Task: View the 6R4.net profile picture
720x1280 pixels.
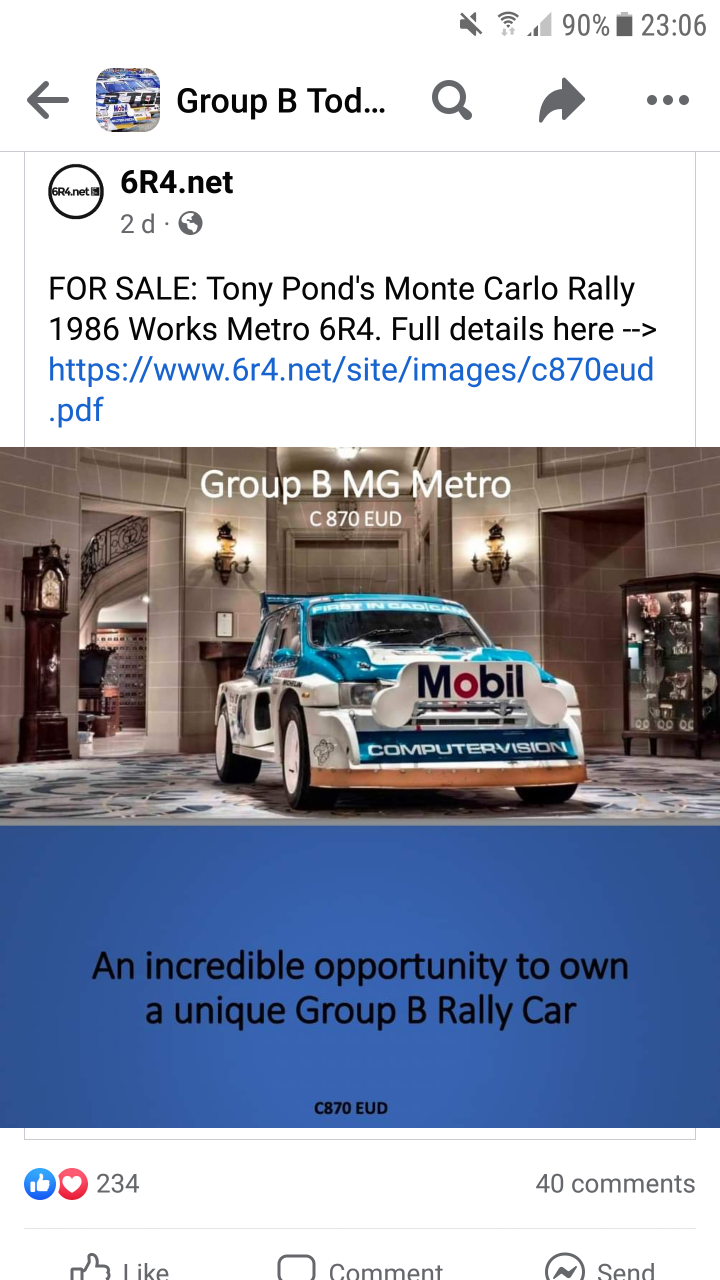Action: click(76, 191)
